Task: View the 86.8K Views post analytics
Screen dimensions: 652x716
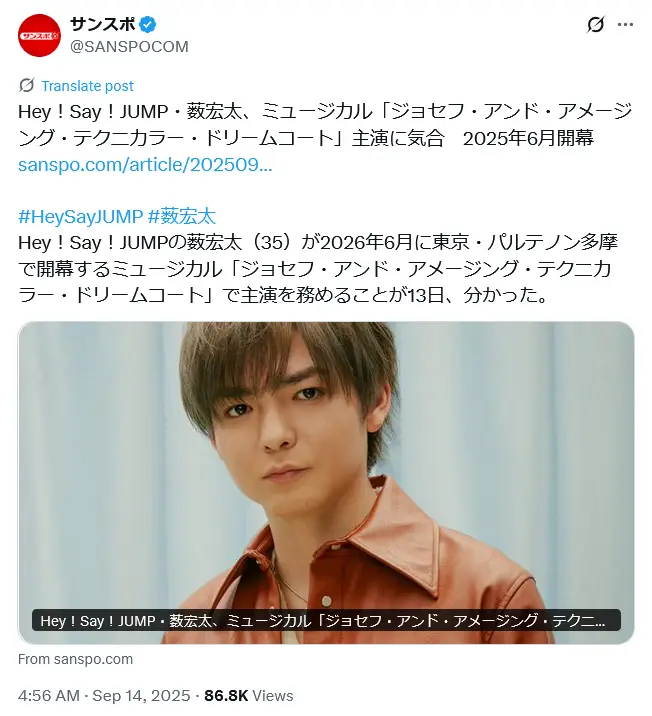Action: click(x=248, y=695)
